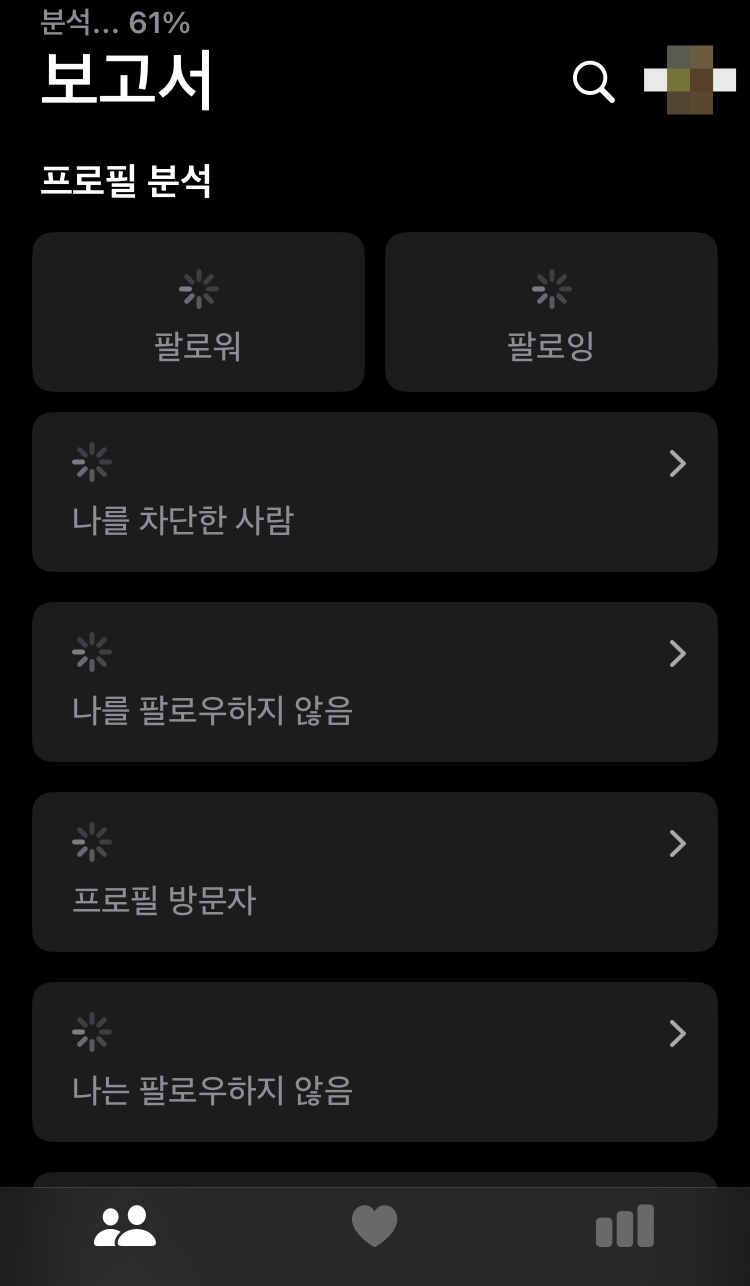Select the 나는 팔로우하지 않음 row
The image size is (750, 1286).
(375, 1062)
